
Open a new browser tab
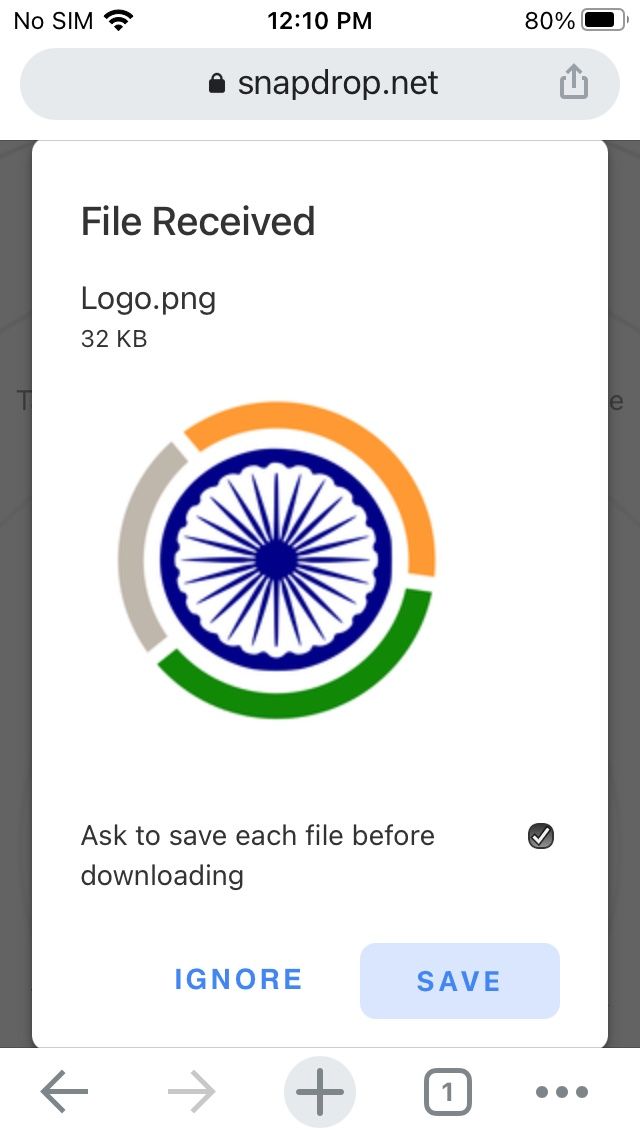tap(320, 1092)
